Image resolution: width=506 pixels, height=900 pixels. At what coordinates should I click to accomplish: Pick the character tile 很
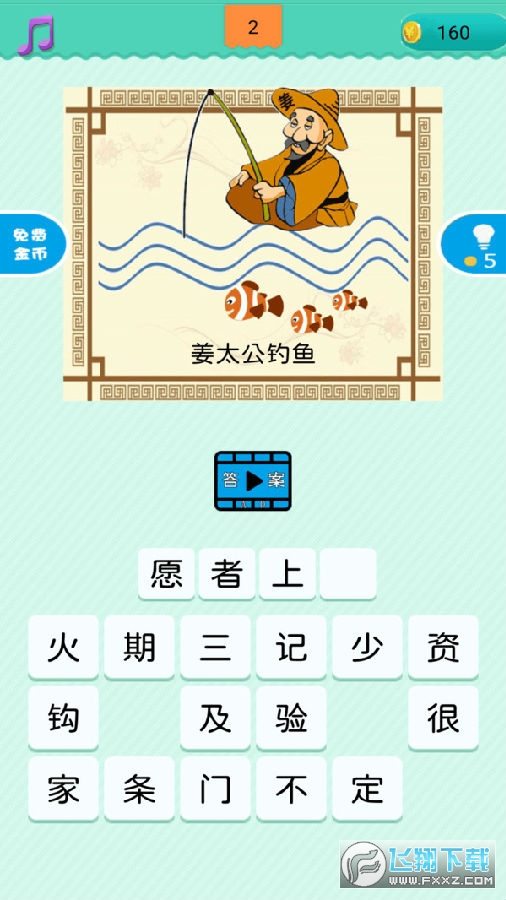(x=443, y=718)
